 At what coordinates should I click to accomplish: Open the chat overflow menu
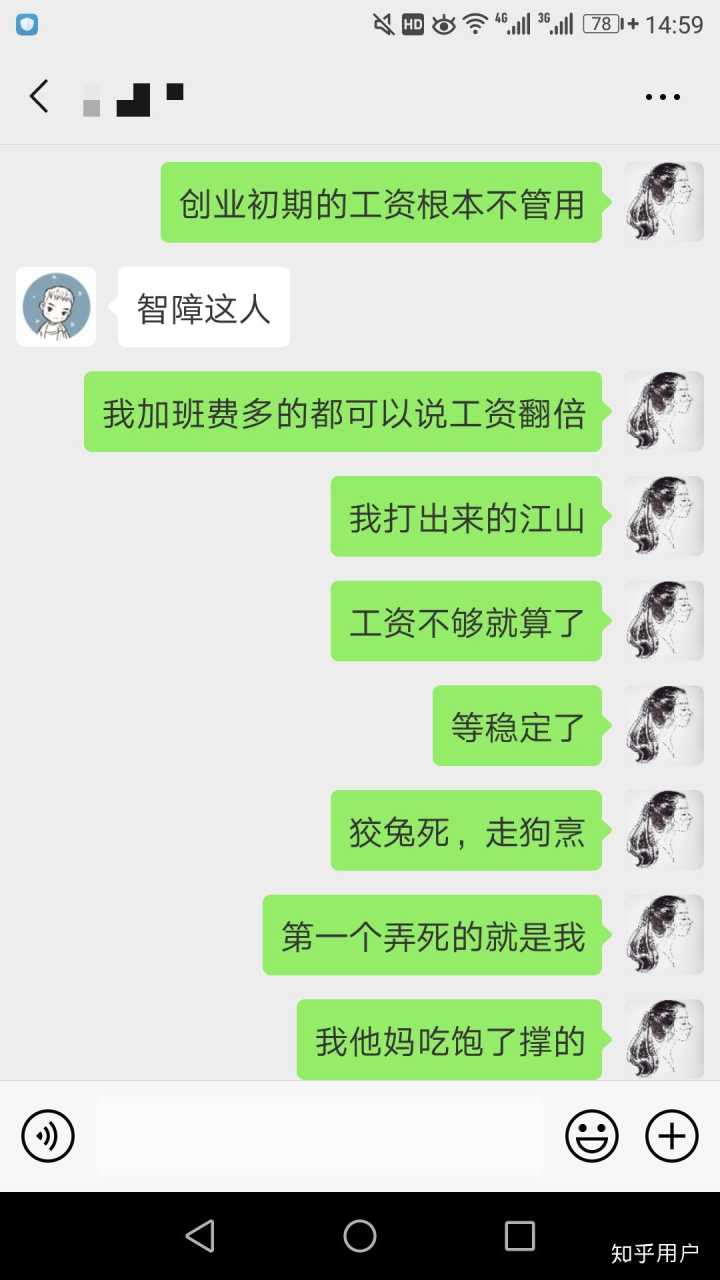pyautogui.click(x=662, y=97)
